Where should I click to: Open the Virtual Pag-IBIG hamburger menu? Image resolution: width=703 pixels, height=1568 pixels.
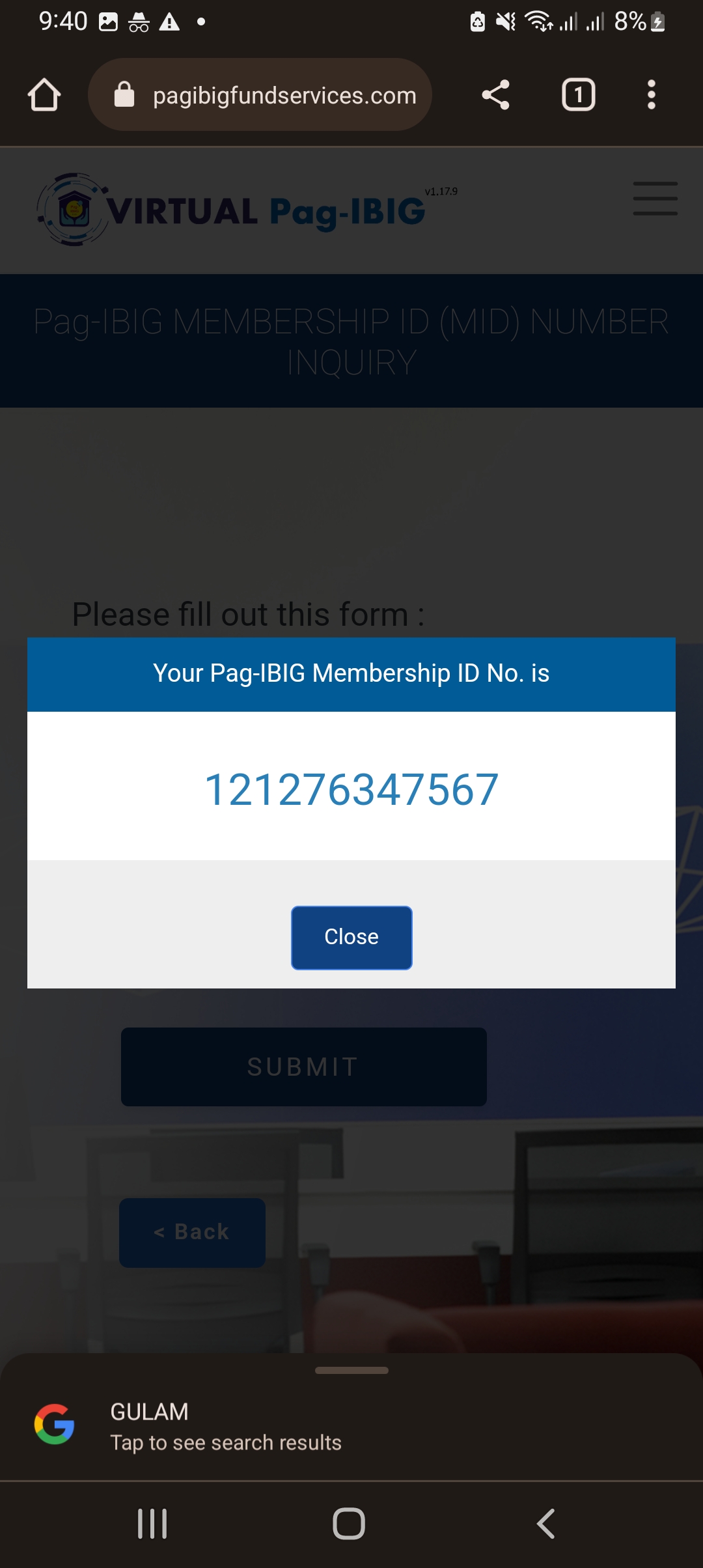[x=655, y=199]
